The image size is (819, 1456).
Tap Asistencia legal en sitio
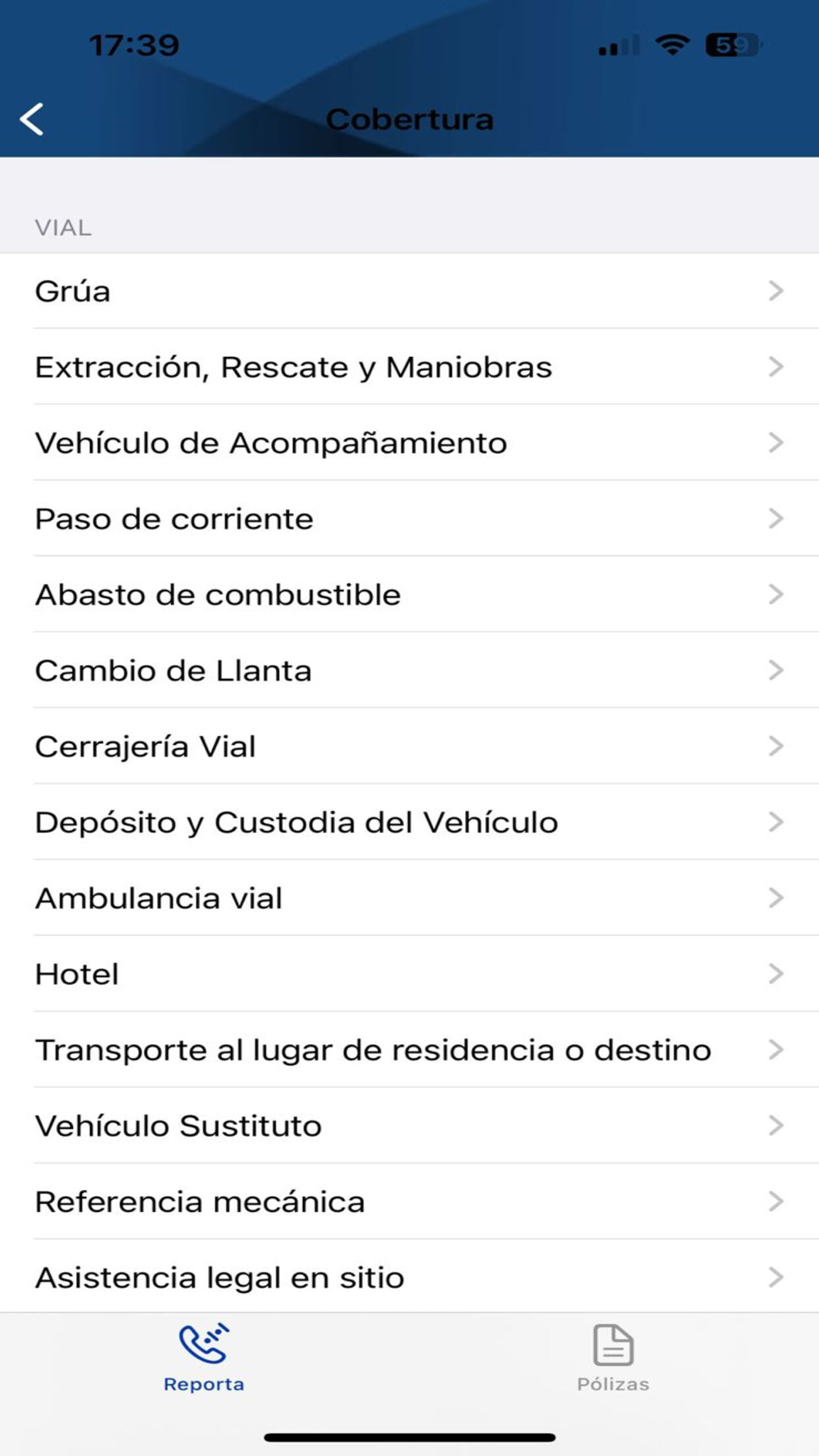[409, 1277]
